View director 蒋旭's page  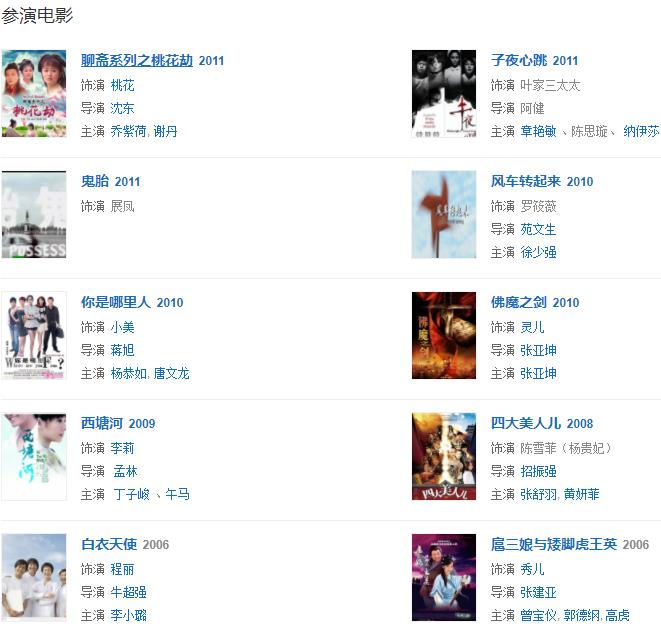(122, 350)
